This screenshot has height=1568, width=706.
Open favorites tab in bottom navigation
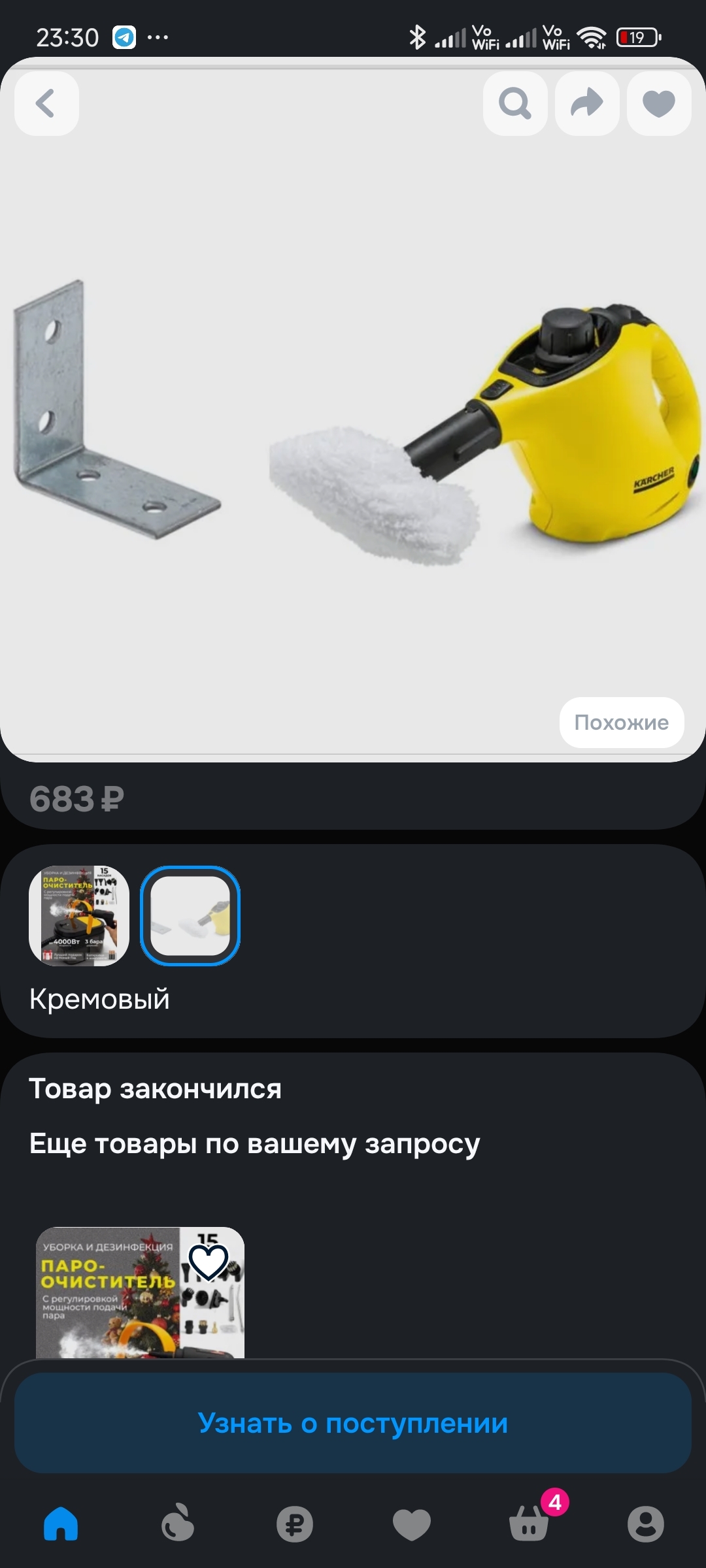(x=411, y=1524)
